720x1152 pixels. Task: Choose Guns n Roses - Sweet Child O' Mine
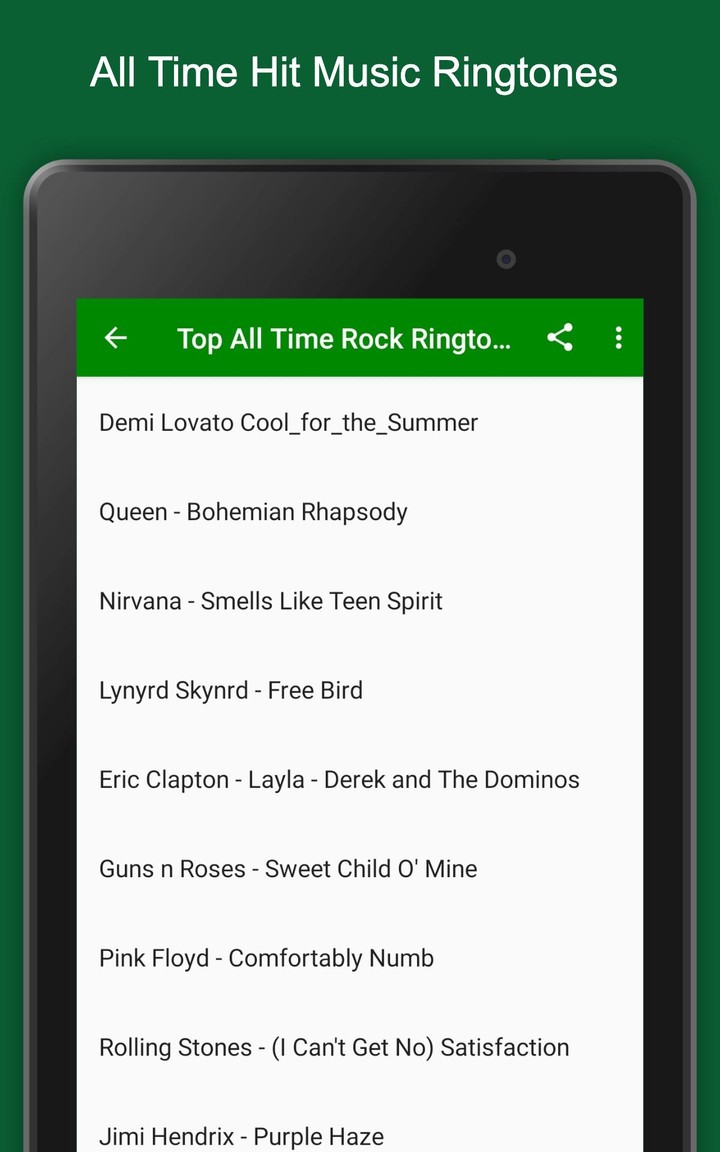(287, 868)
